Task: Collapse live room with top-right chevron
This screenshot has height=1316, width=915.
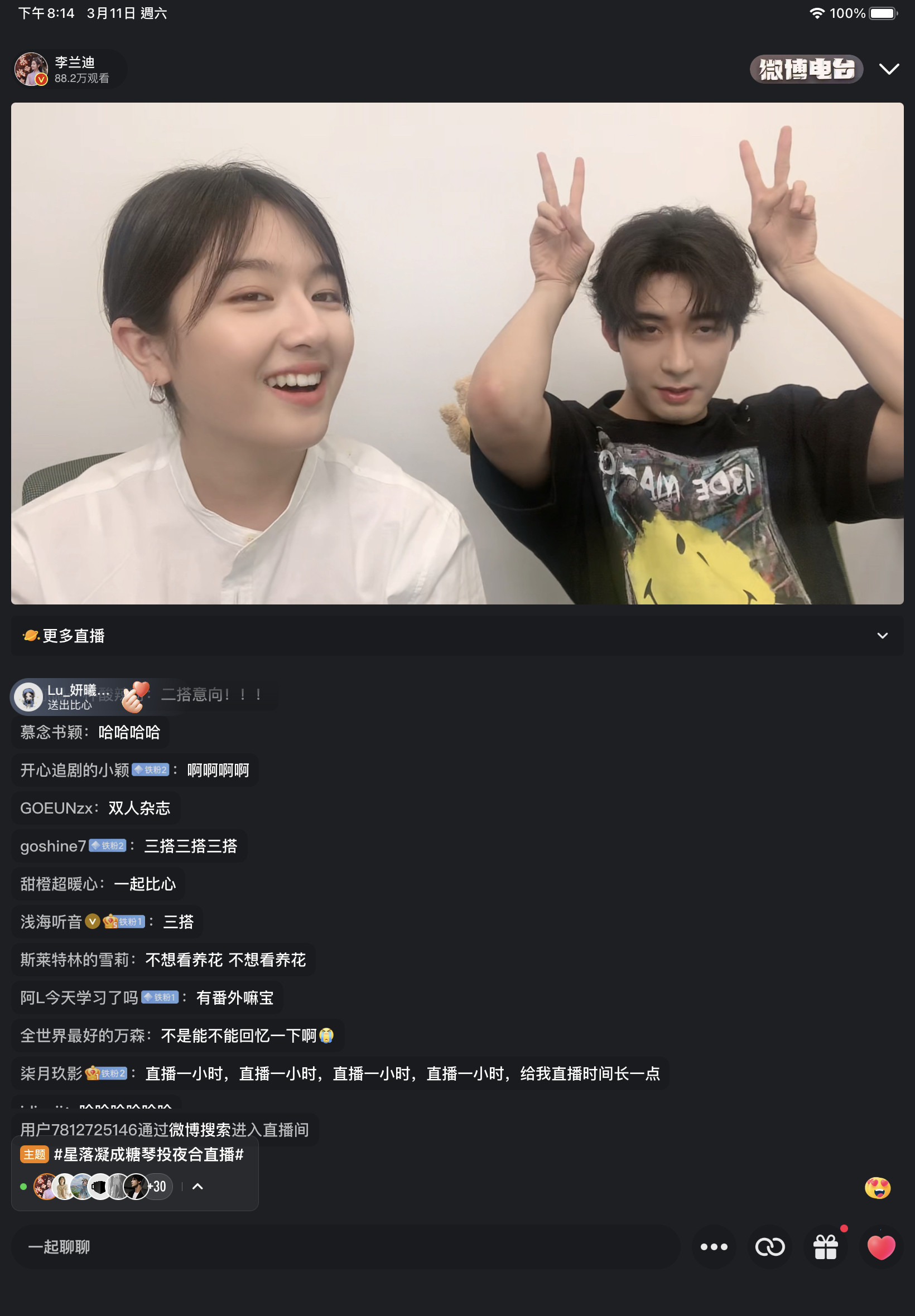Action: [x=889, y=69]
